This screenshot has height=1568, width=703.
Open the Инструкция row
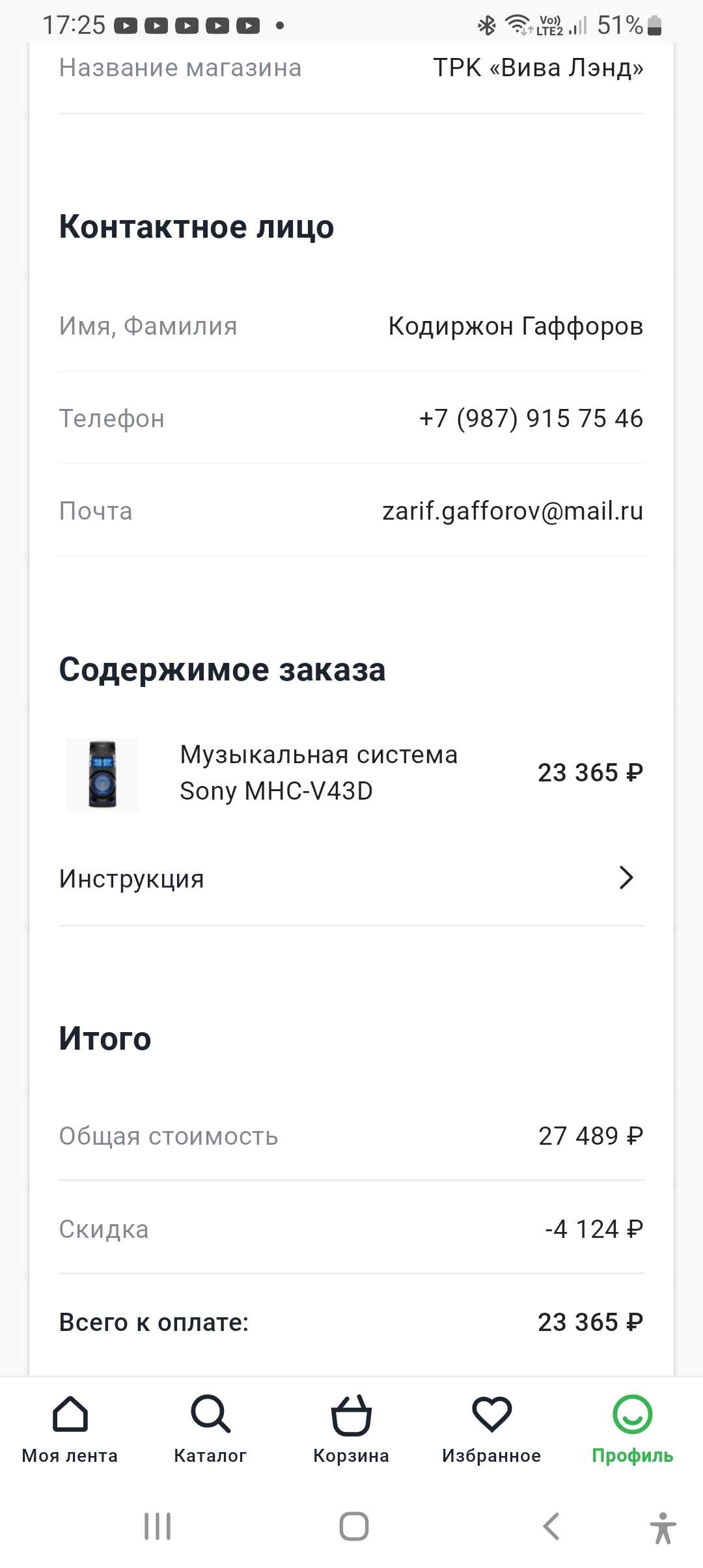[x=351, y=878]
